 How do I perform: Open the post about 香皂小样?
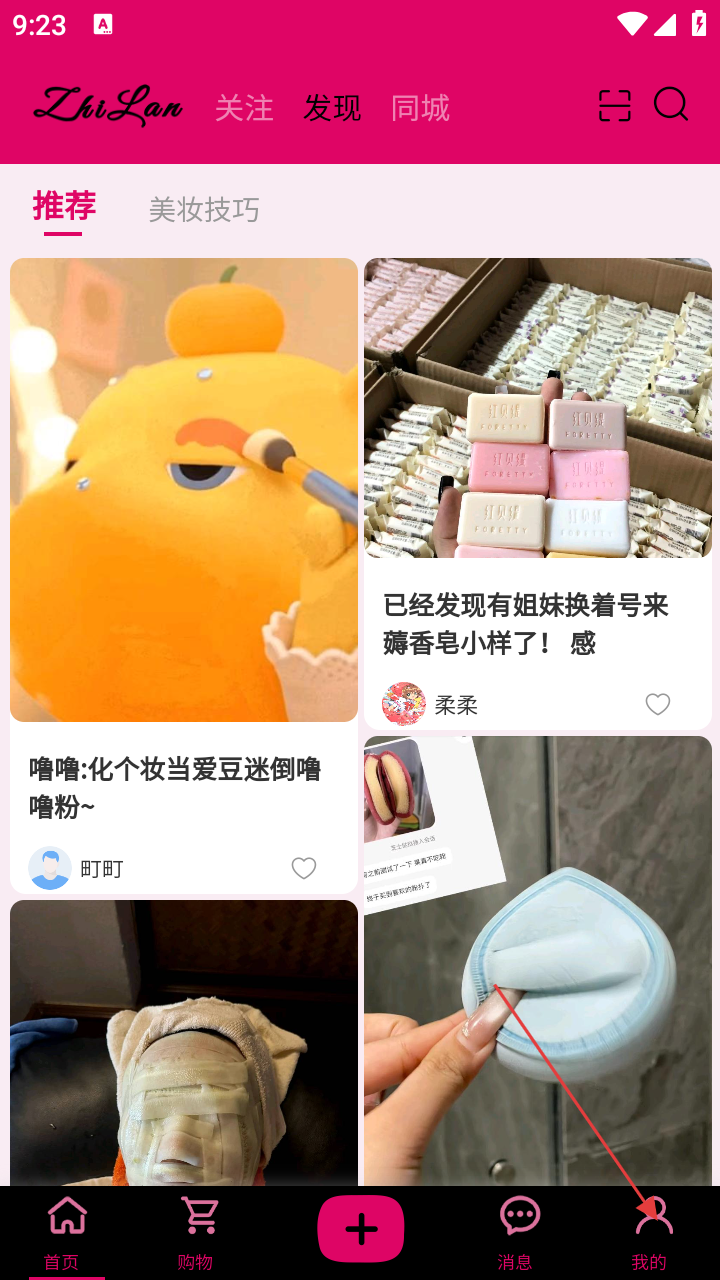coord(526,623)
